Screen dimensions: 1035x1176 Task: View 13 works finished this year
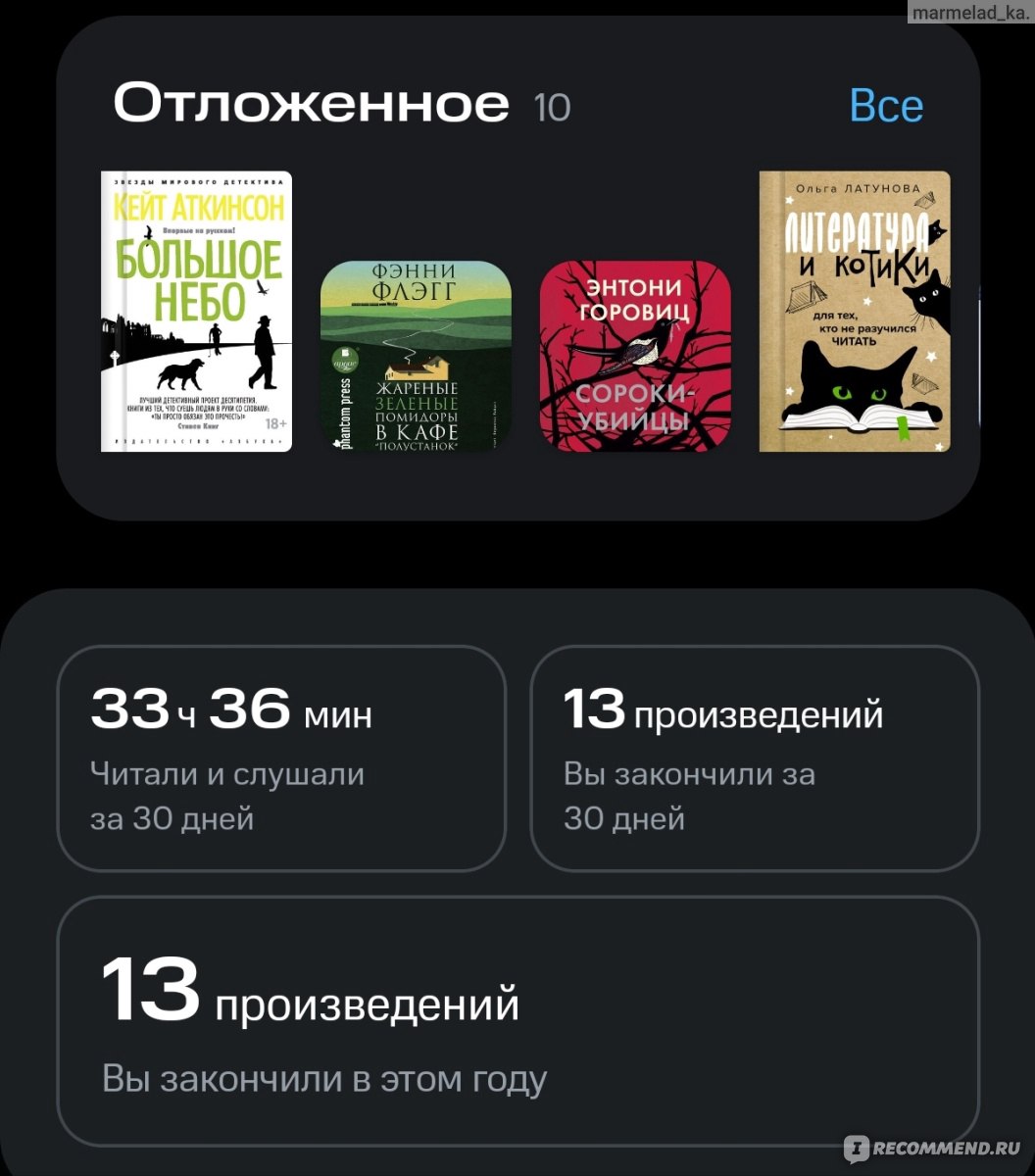pos(517,1020)
